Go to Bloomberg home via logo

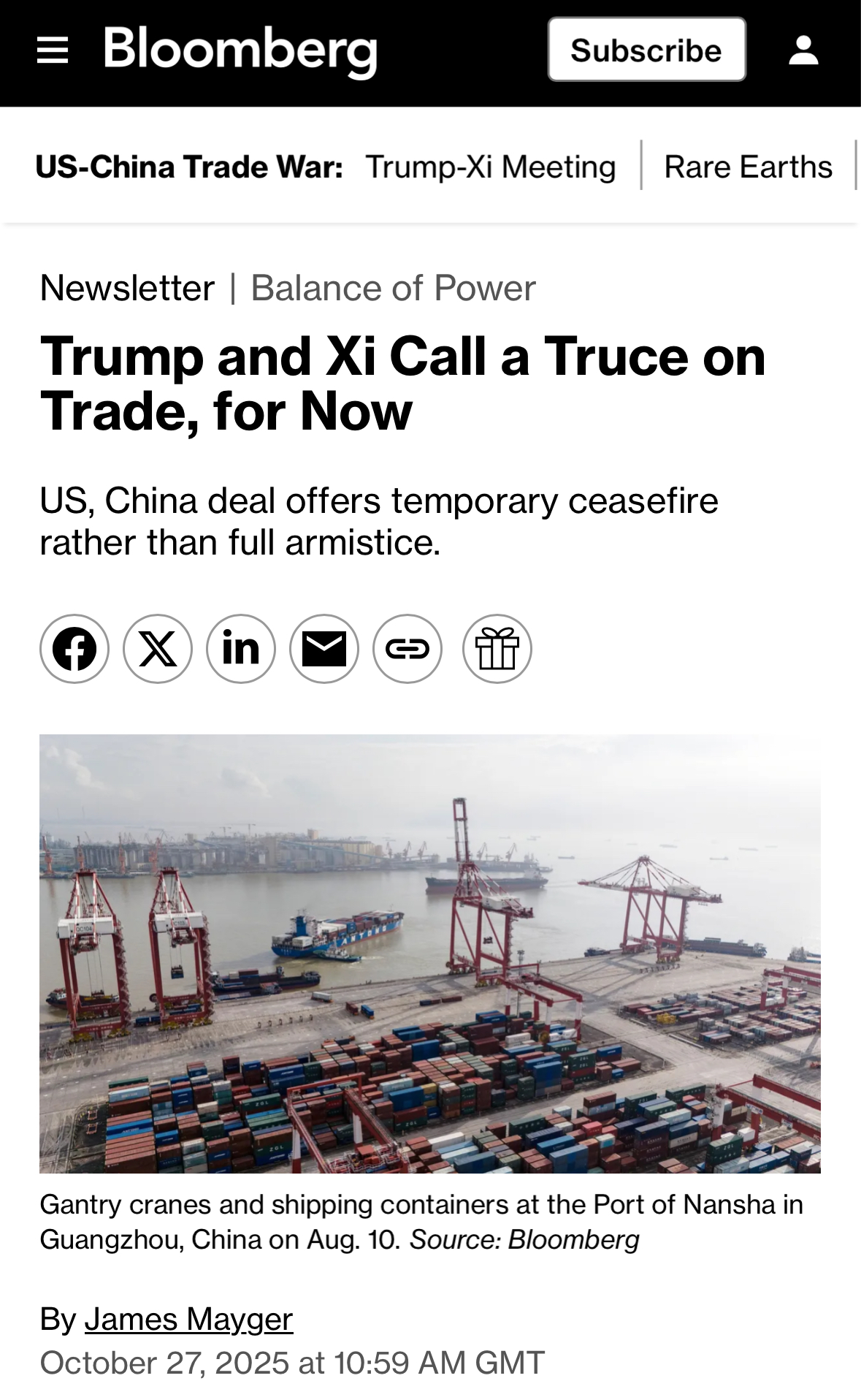coord(241,50)
